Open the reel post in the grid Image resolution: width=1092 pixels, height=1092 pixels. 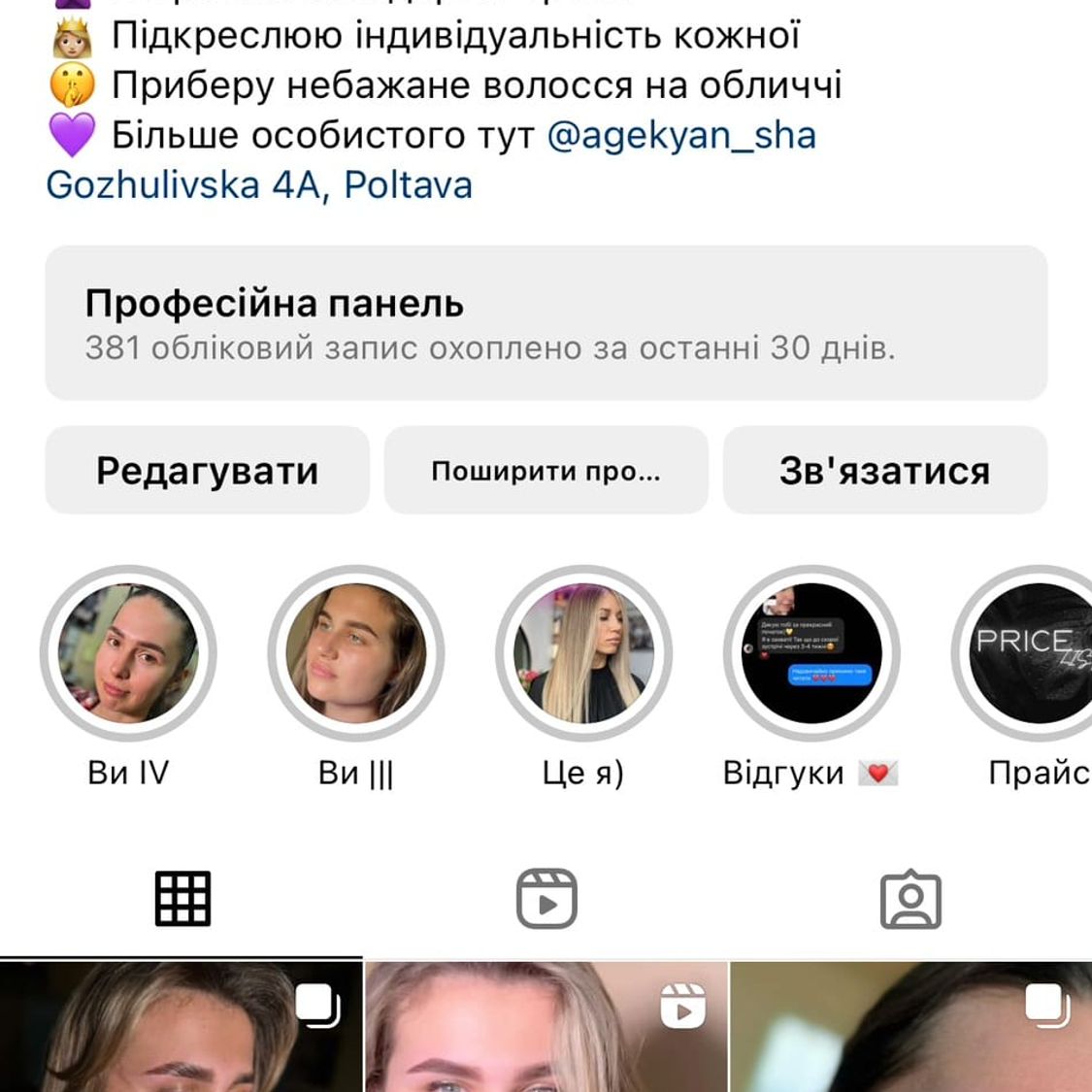[546, 1029]
